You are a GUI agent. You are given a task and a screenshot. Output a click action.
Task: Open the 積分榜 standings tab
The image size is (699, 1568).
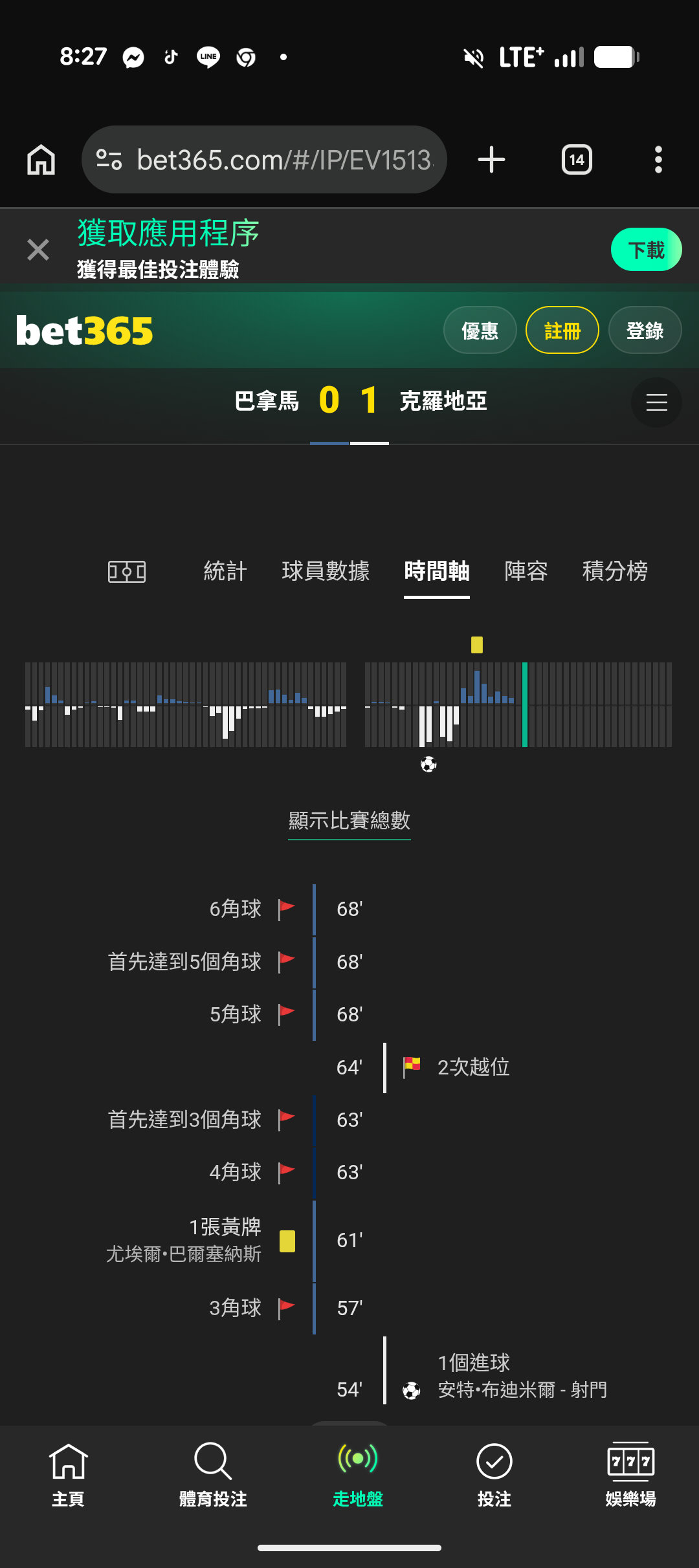615,571
